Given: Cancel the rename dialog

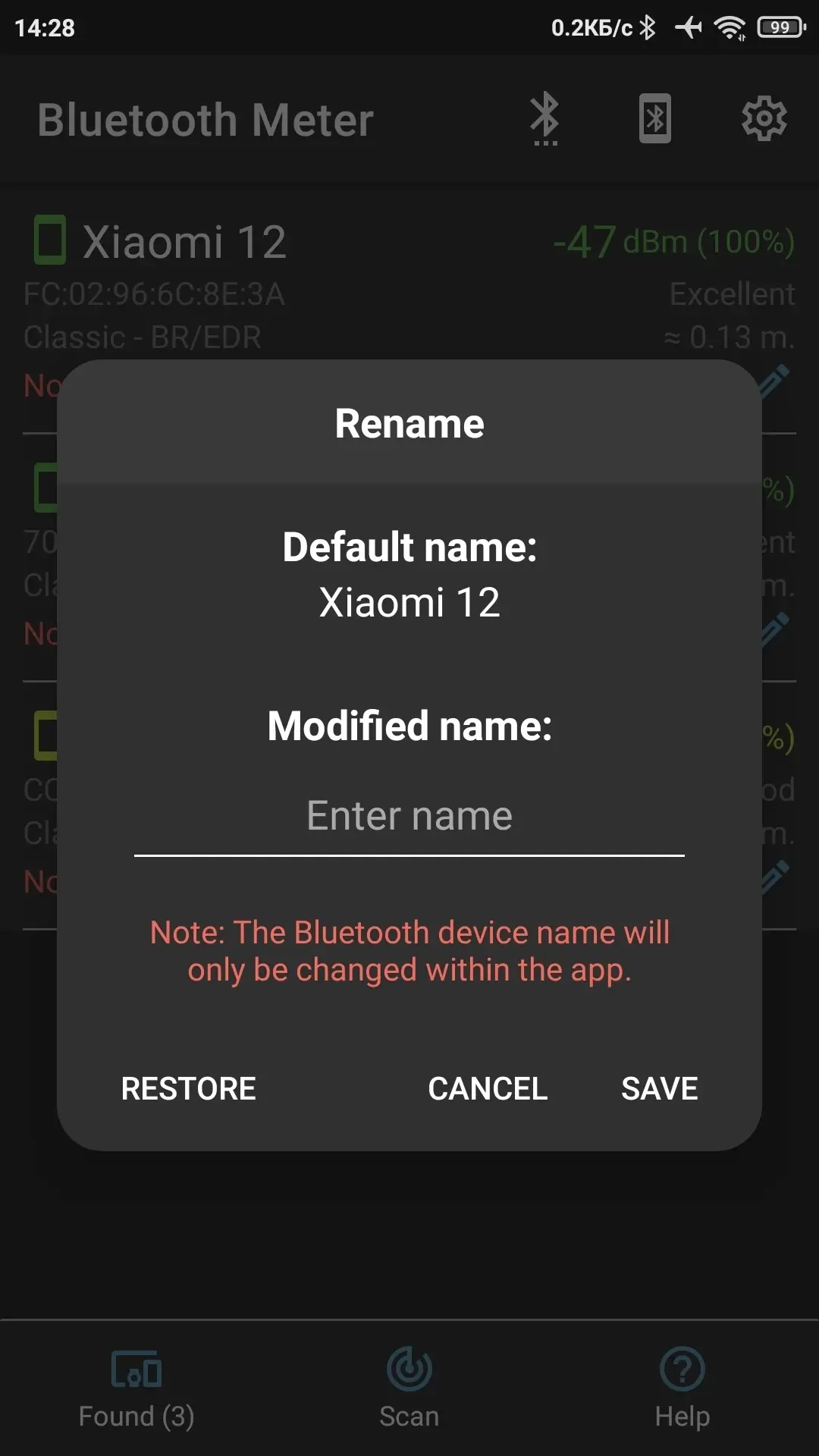Looking at the screenshot, I should [x=488, y=1089].
